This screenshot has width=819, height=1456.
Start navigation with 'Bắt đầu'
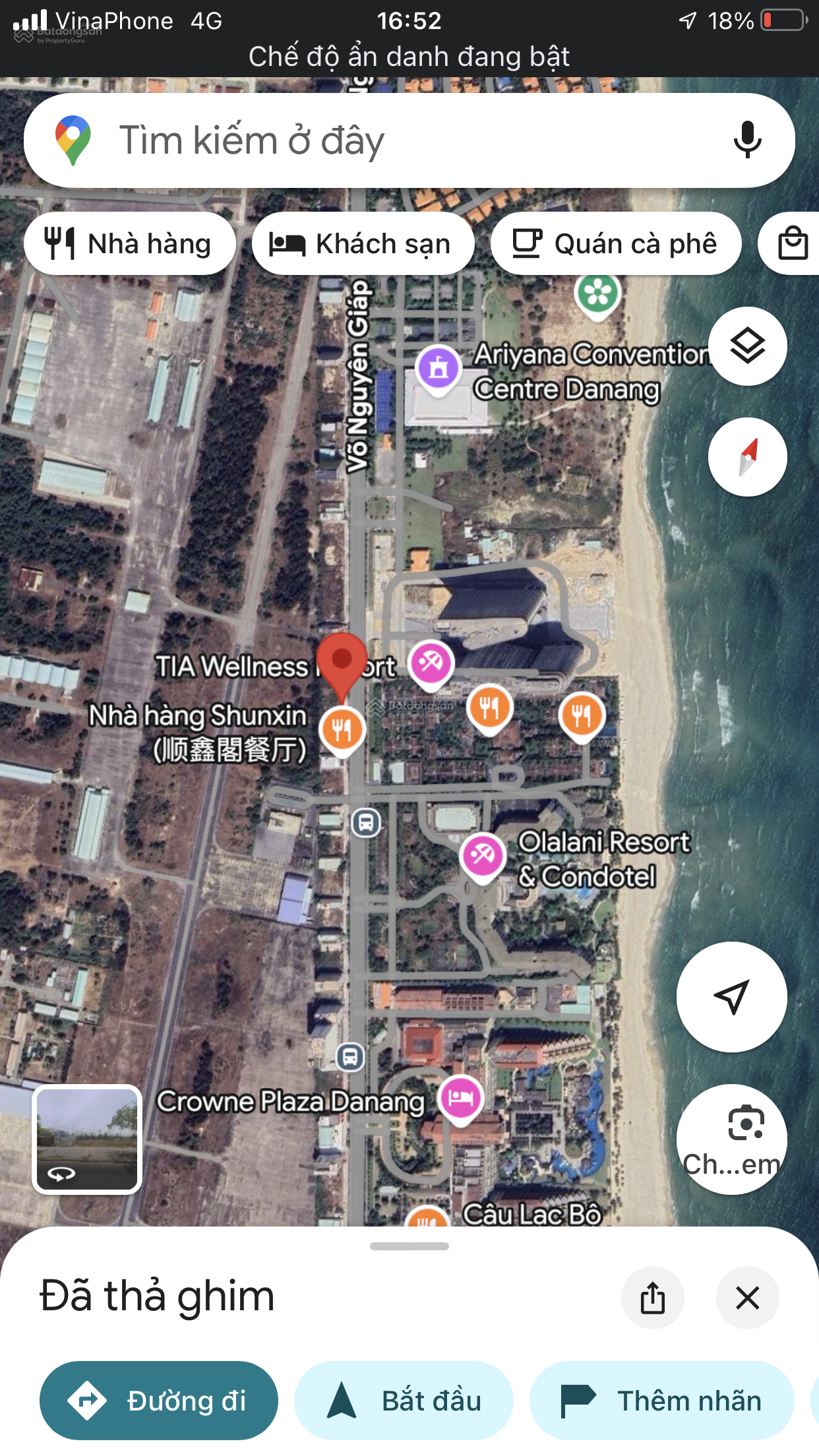(404, 1400)
